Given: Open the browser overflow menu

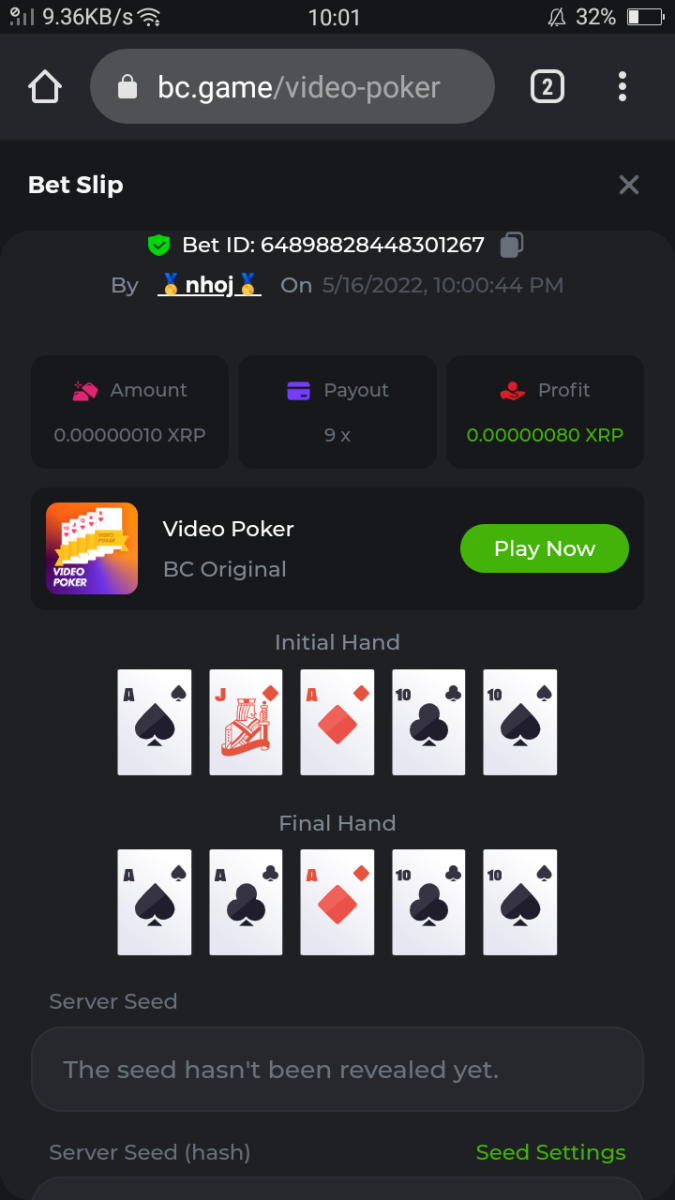Looking at the screenshot, I should [x=622, y=87].
